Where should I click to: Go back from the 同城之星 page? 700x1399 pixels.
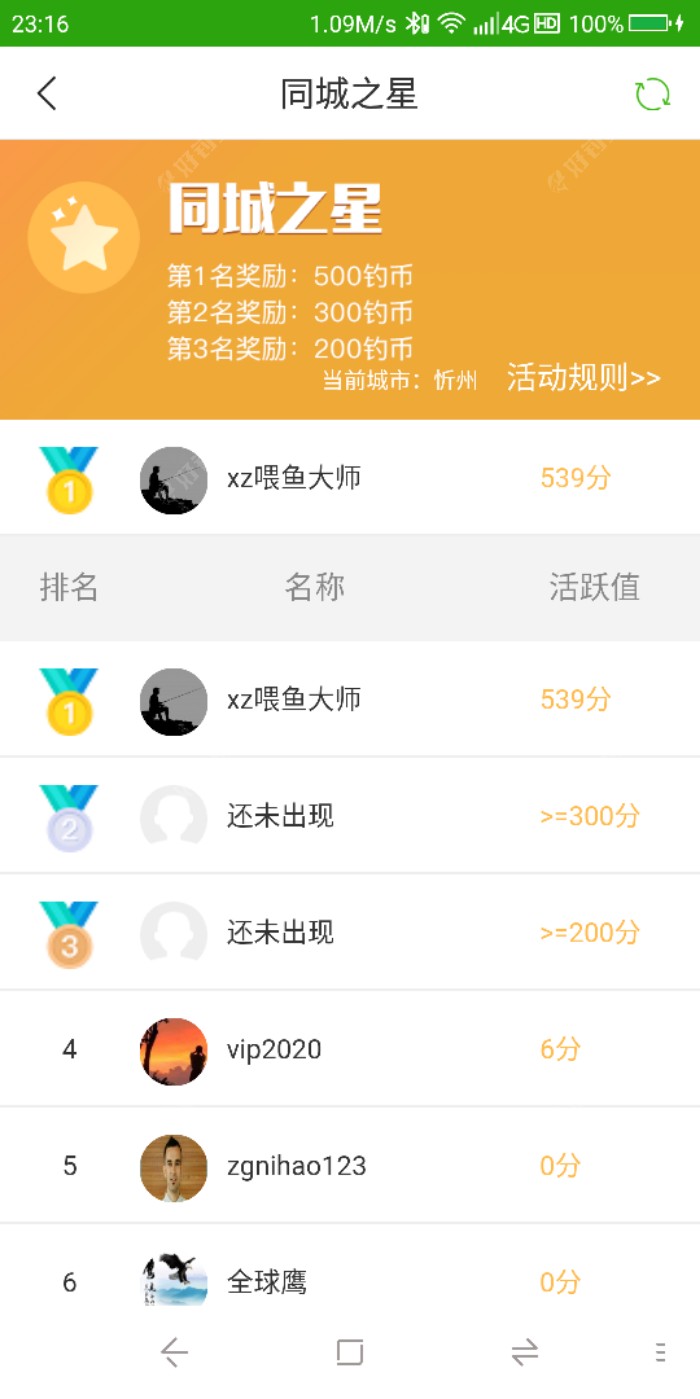coord(47,94)
